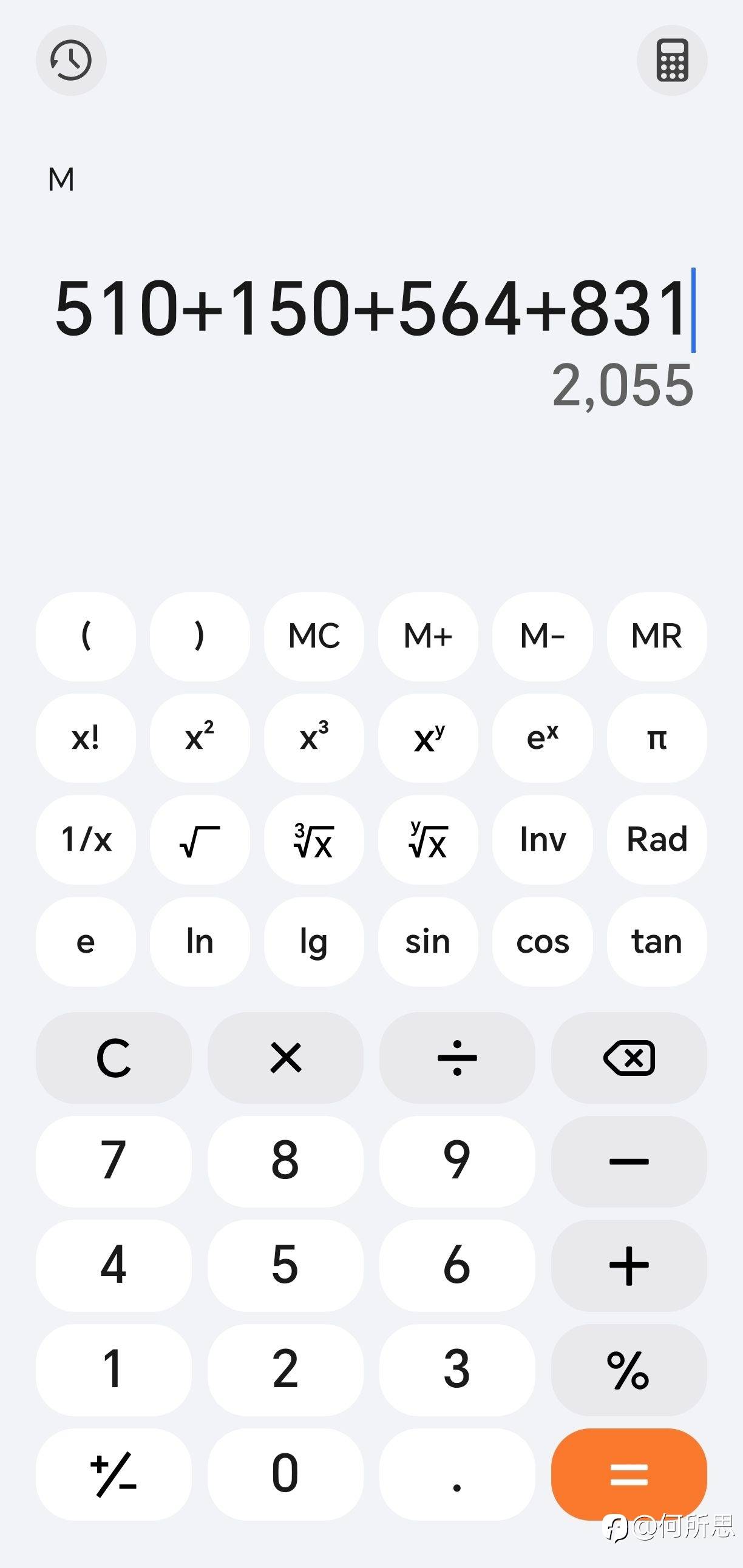
Task: Recall memory with MR
Action: 657,636
